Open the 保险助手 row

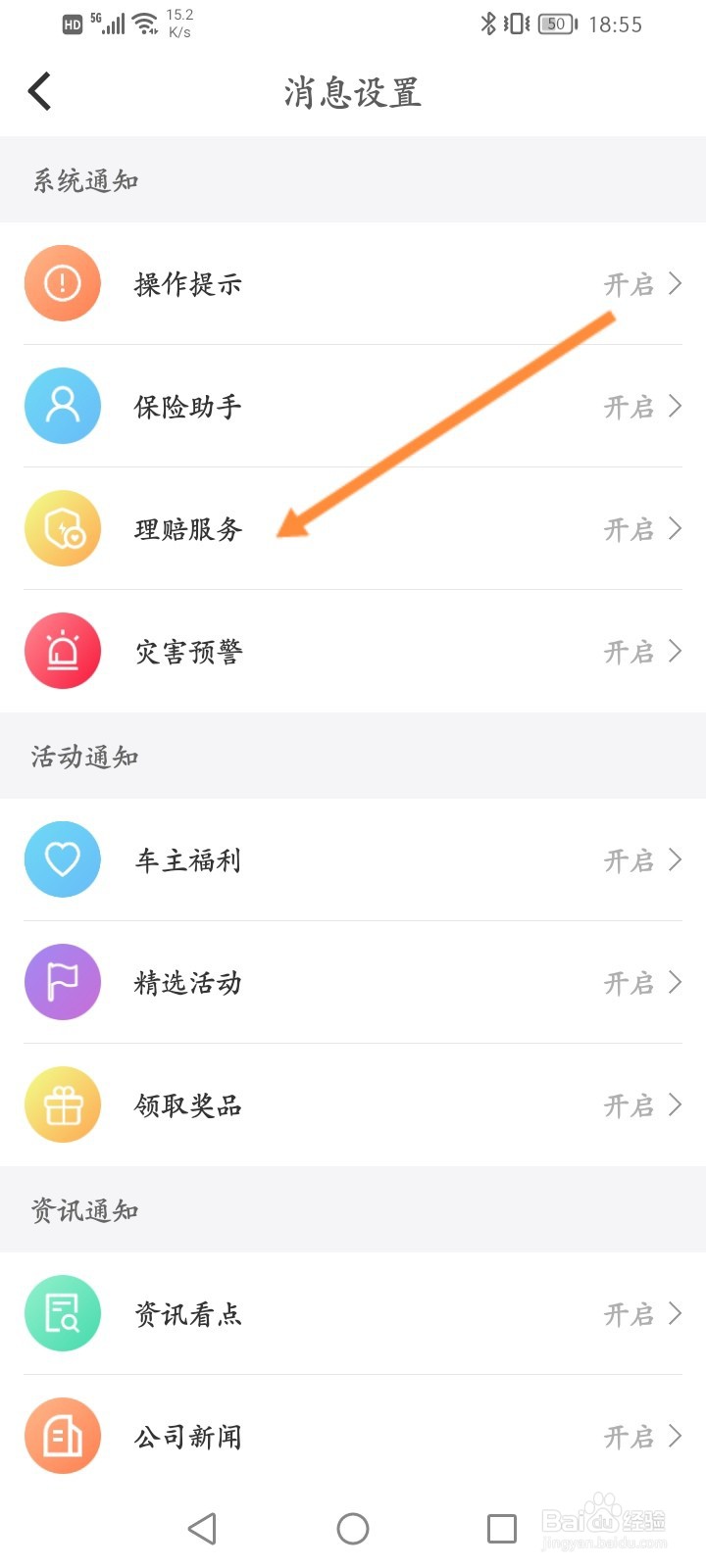pos(353,406)
